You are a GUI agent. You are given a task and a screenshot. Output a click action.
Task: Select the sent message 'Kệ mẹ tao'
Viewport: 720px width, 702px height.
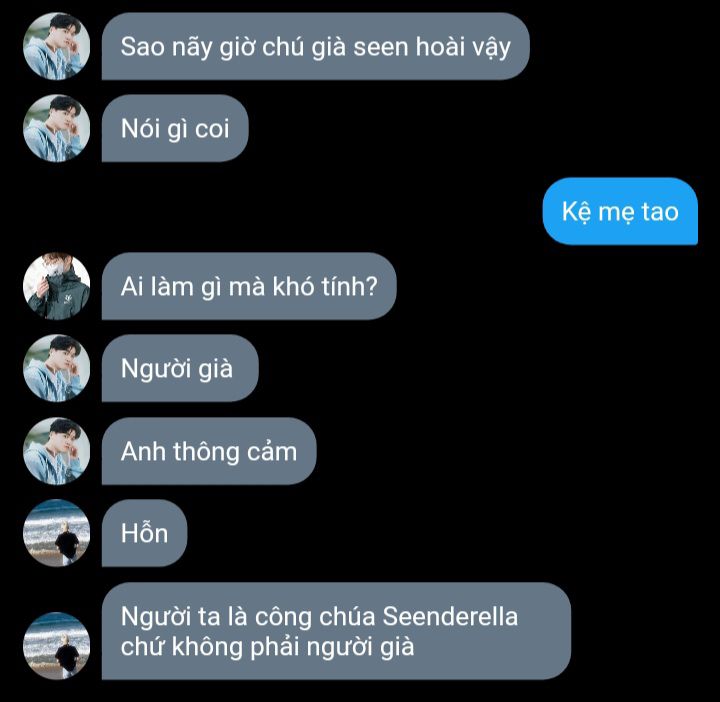click(x=620, y=211)
